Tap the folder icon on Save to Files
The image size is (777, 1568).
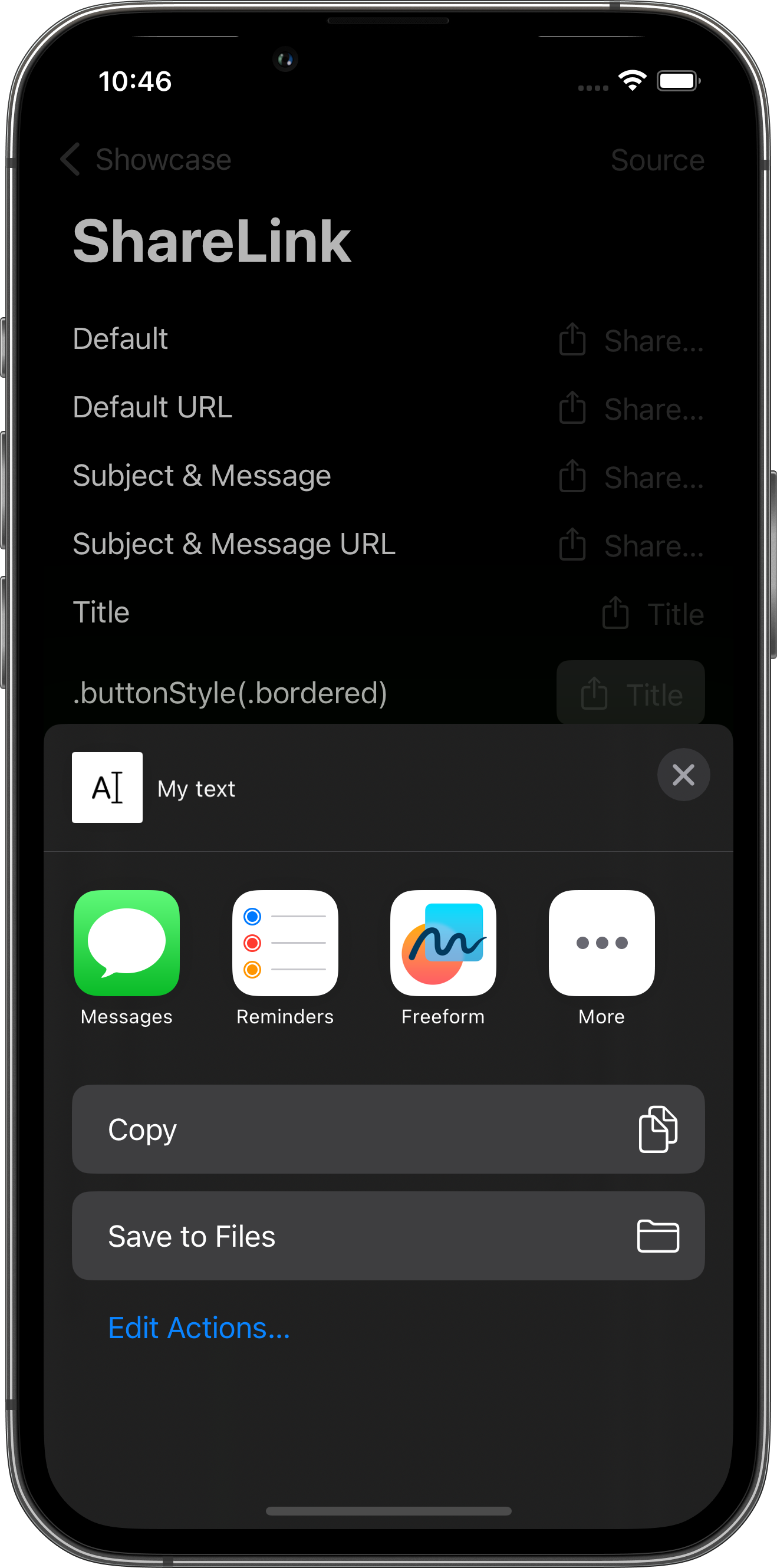pos(660,1236)
